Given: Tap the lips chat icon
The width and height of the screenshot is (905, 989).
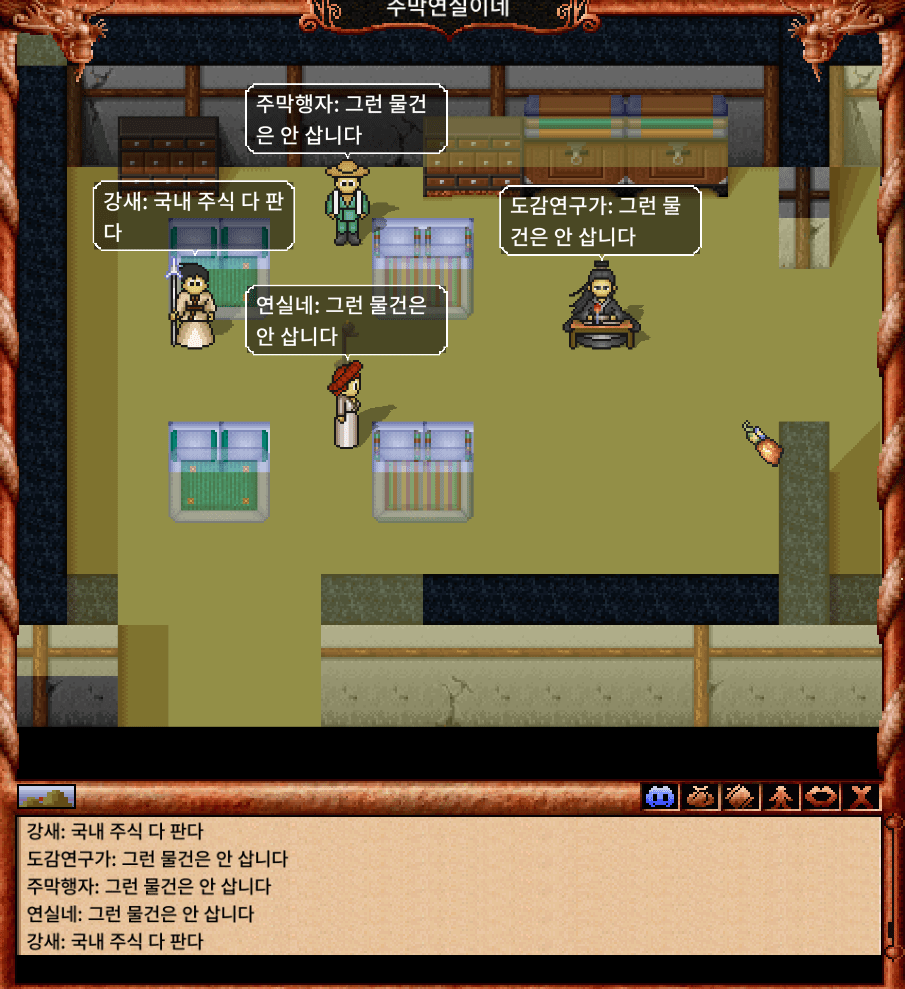Looking at the screenshot, I should 823,797.
